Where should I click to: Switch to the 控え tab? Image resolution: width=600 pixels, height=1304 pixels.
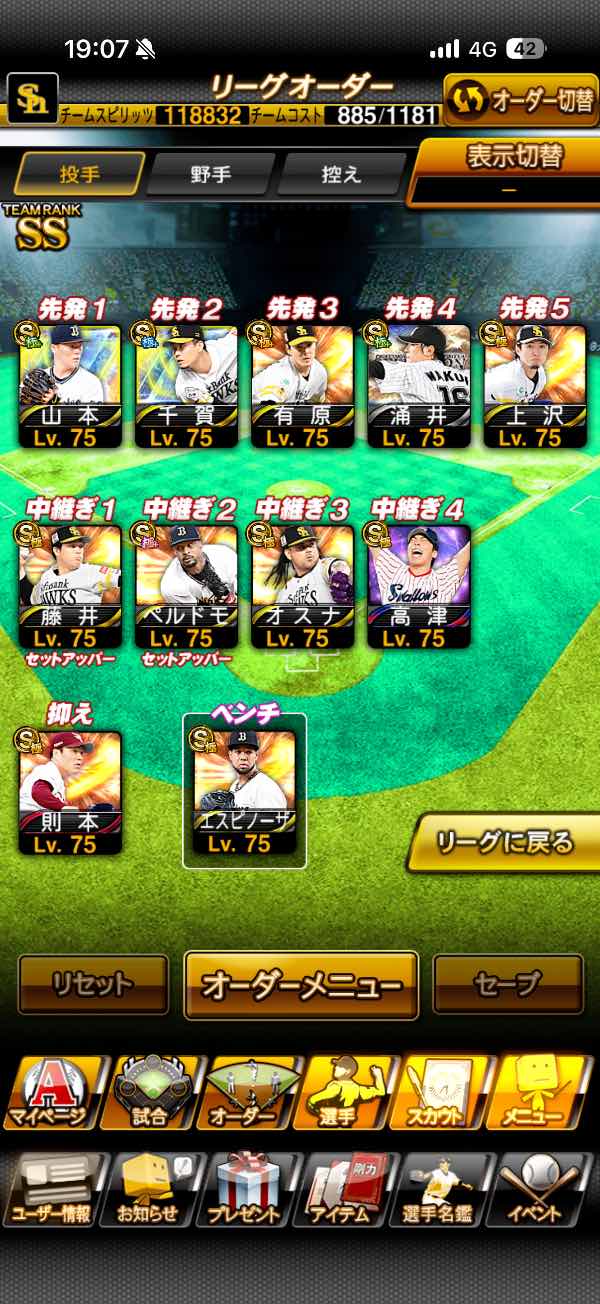click(x=341, y=175)
